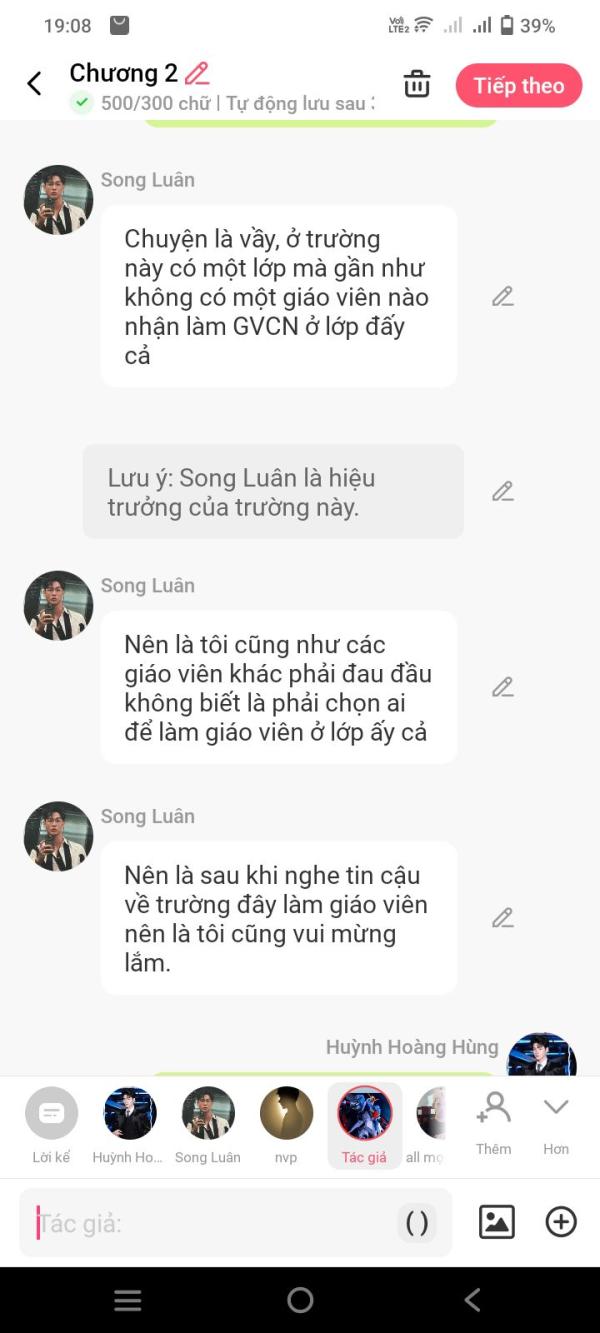This screenshot has width=600, height=1333.
Task: Rename the chapter title Chương 2
Action: pyautogui.click(x=197, y=73)
